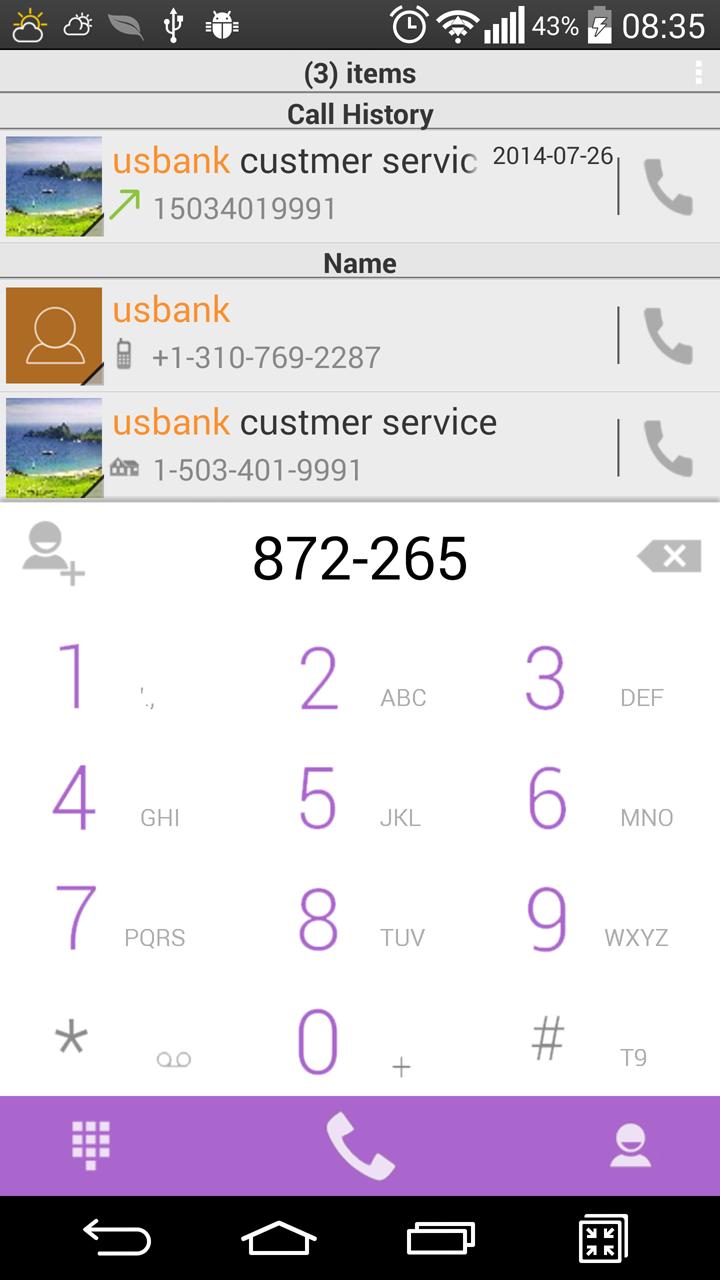Tap the add contact icon next to dialed number
Screen dimensions: 720x1280
click(50, 557)
